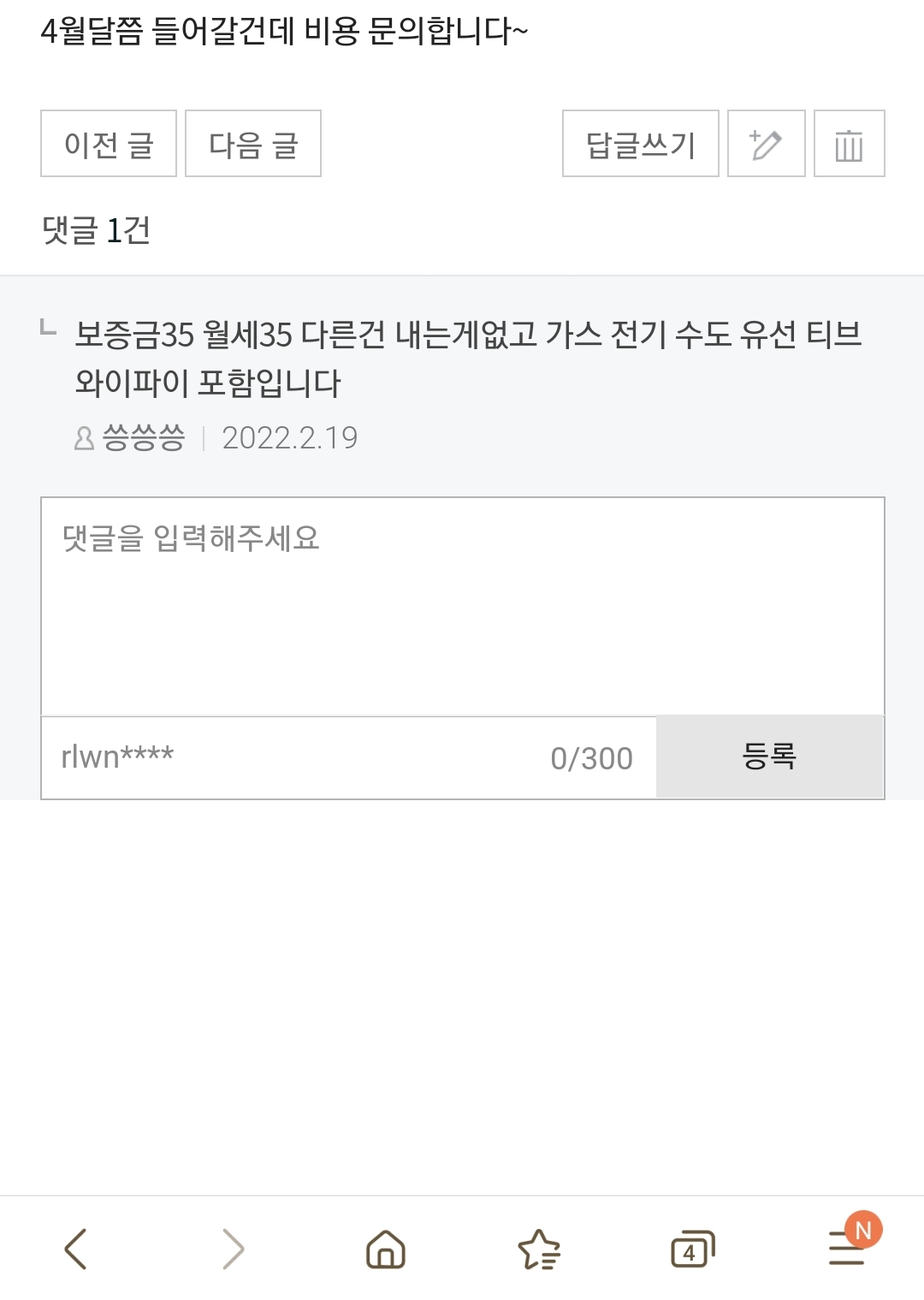
Task: Open the browser home page
Action: point(386,1249)
